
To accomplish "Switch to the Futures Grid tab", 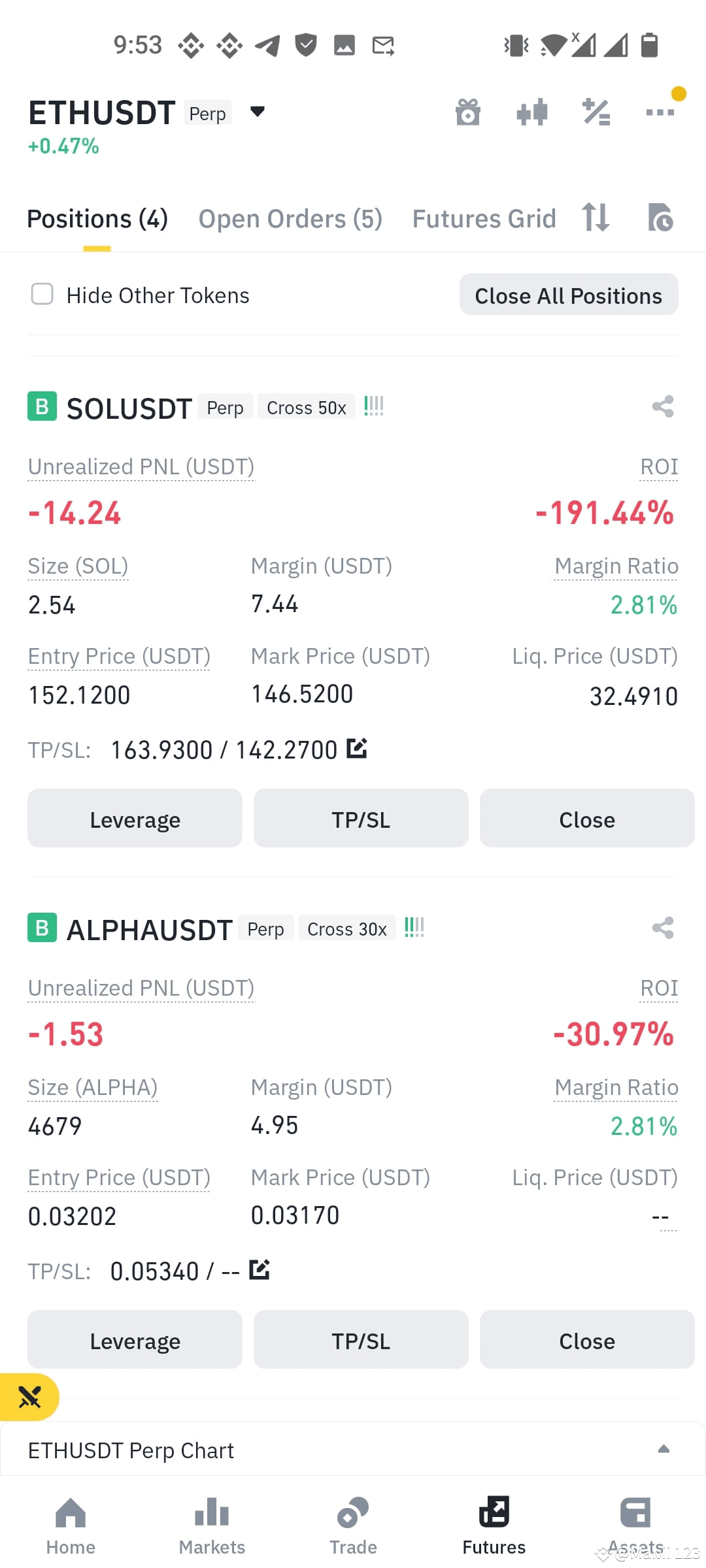I will [484, 218].
